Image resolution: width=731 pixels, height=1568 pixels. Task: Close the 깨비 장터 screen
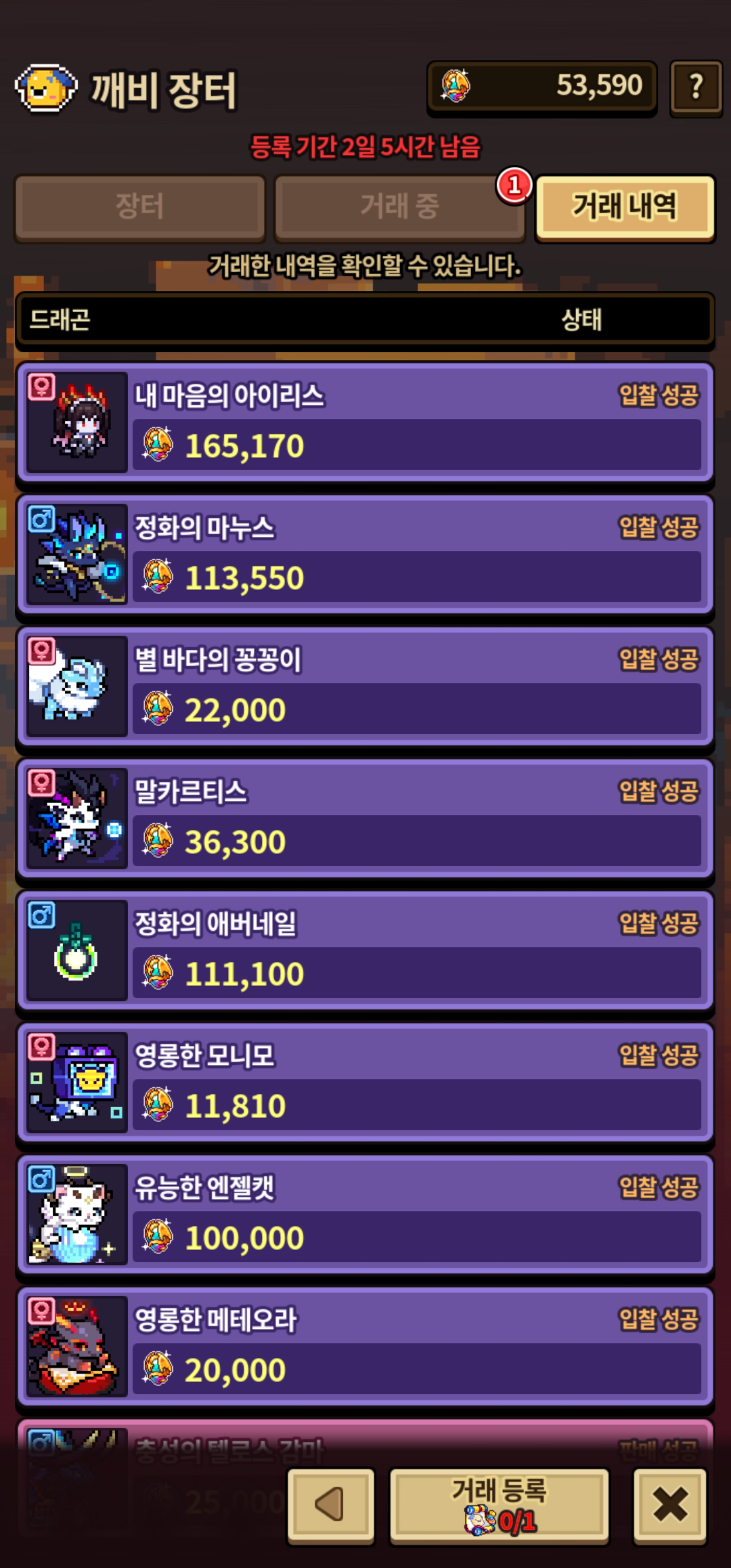coord(670,1504)
